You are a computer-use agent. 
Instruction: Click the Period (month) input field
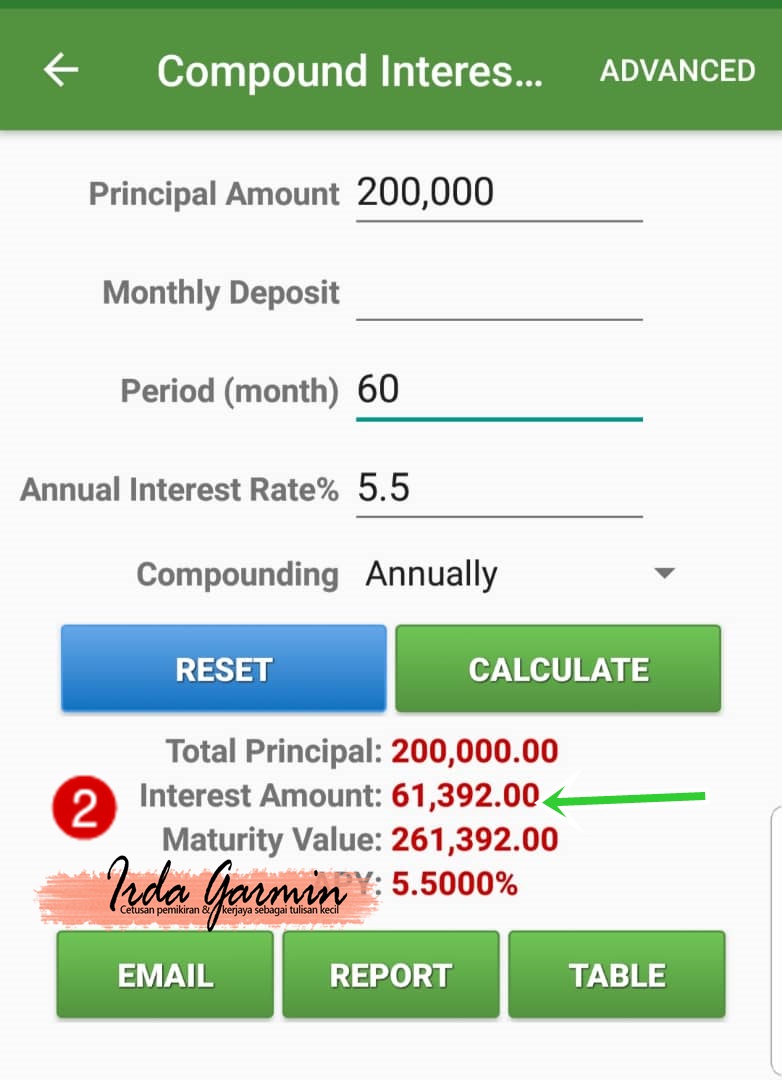click(x=497, y=392)
